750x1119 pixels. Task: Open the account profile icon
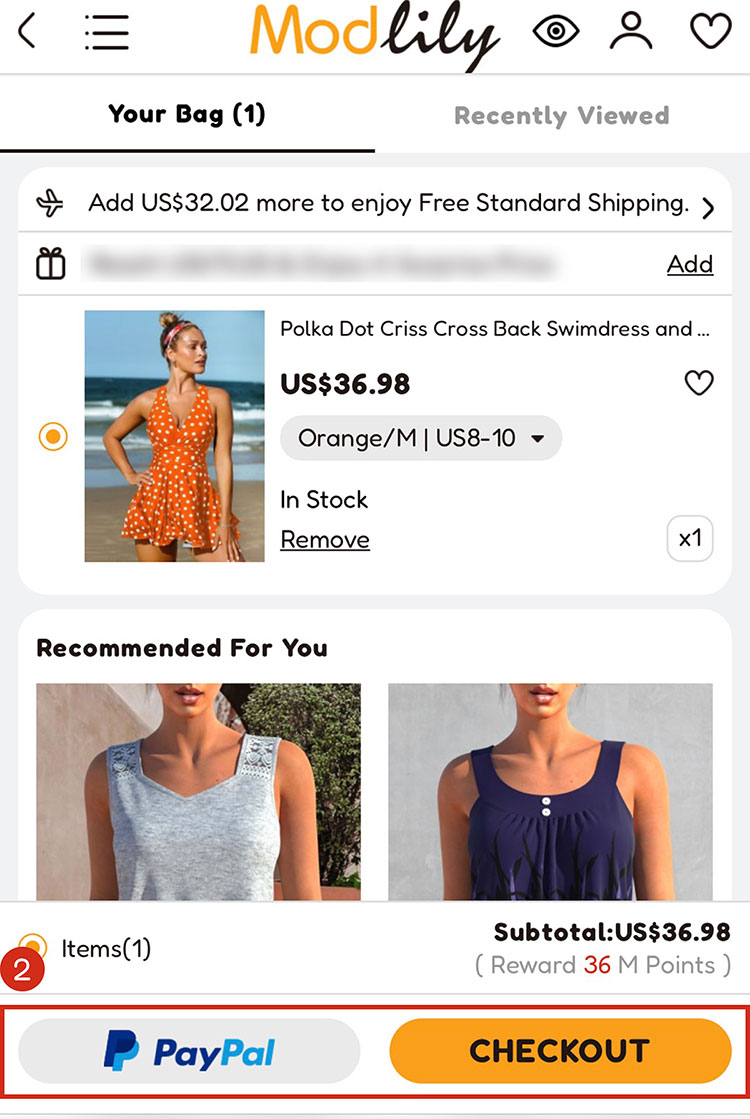pyautogui.click(x=631, y=31)
